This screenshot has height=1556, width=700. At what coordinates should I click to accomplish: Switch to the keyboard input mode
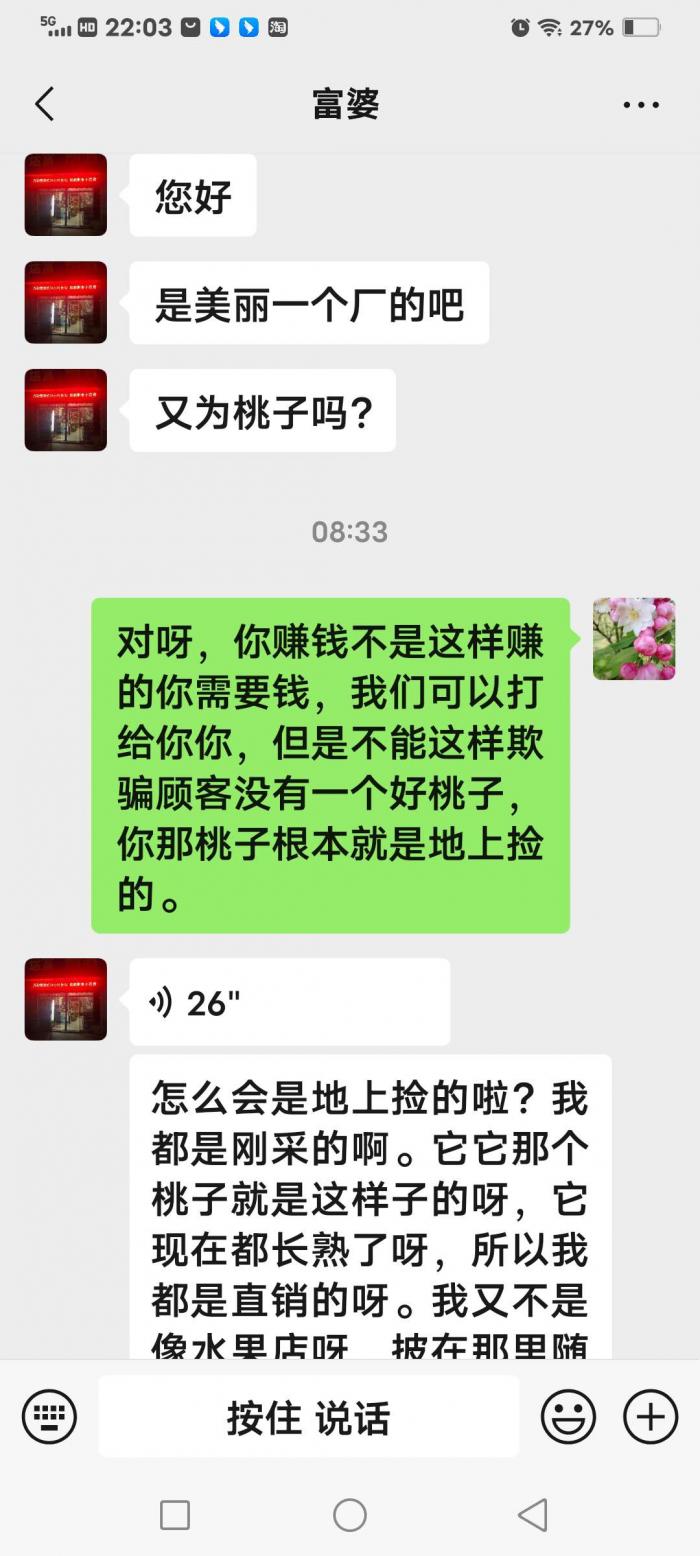pos(49,1417)
